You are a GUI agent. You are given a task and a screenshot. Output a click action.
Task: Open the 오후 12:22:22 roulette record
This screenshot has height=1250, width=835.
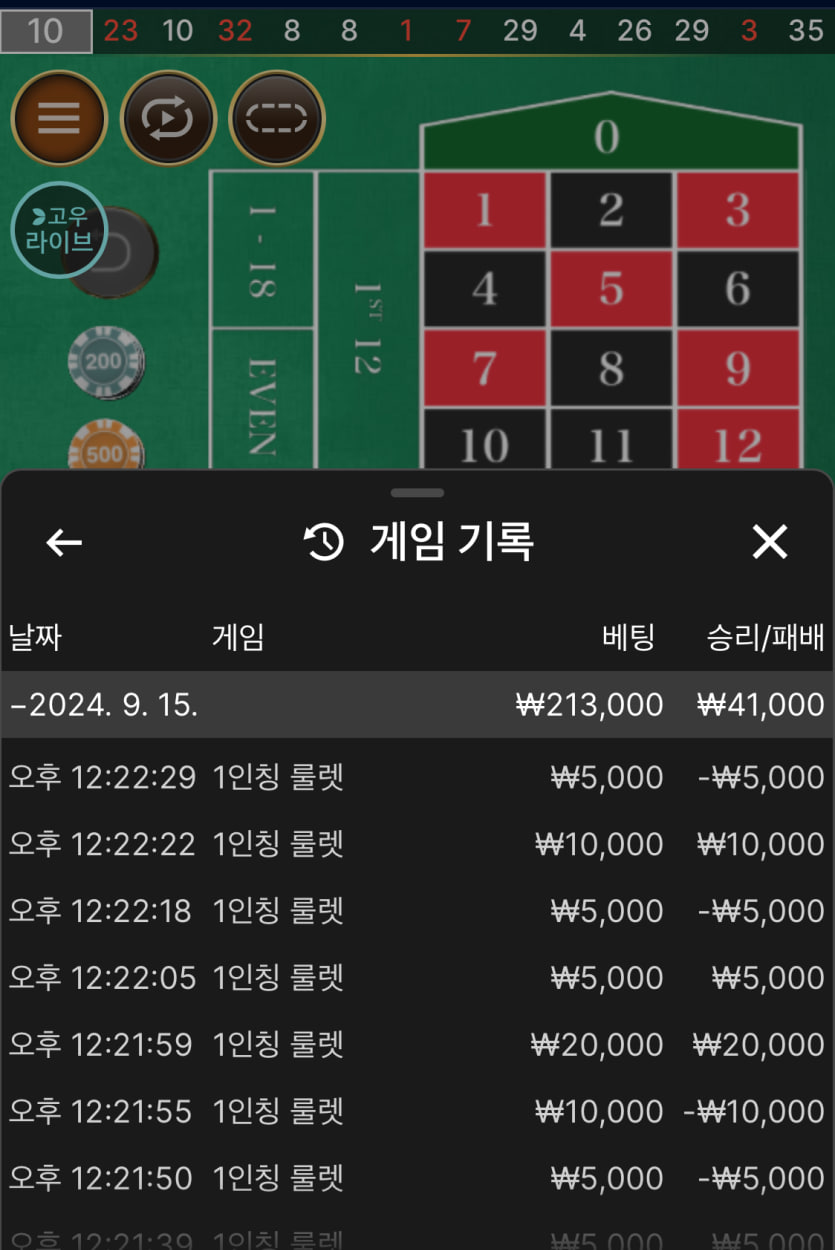point(417,844)
